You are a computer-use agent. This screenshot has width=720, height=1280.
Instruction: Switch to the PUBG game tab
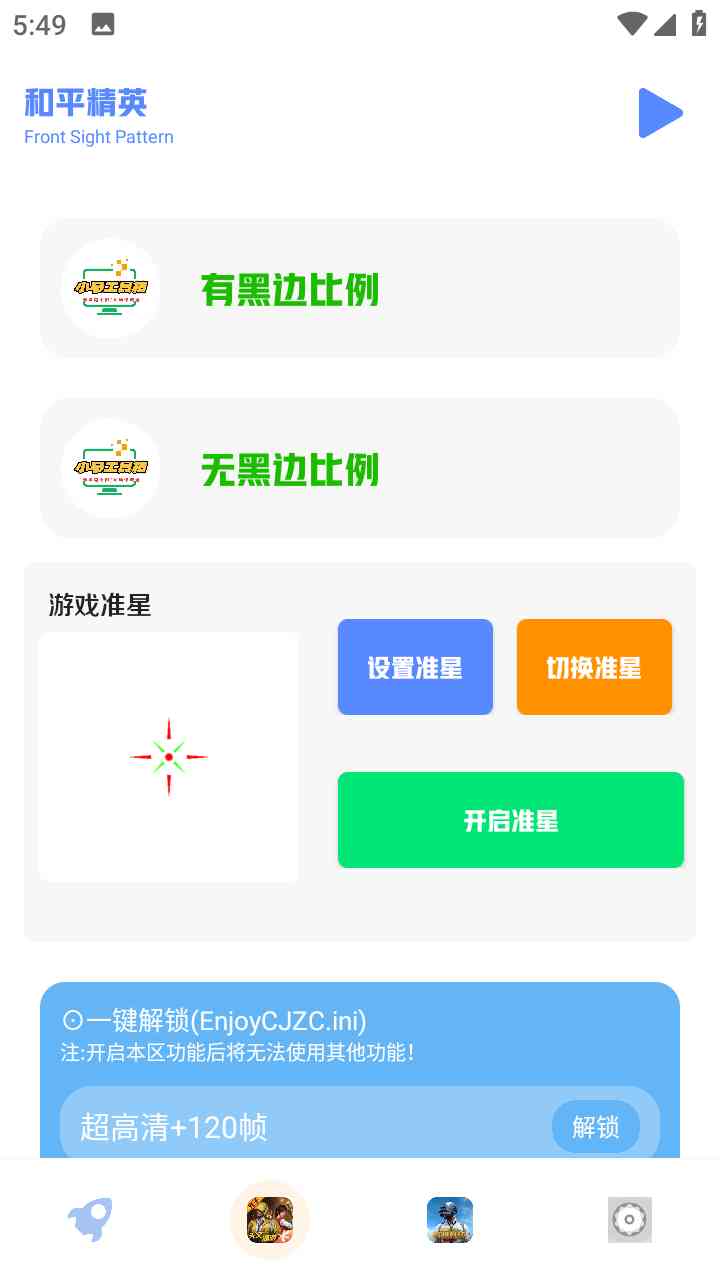point(450,1220)
